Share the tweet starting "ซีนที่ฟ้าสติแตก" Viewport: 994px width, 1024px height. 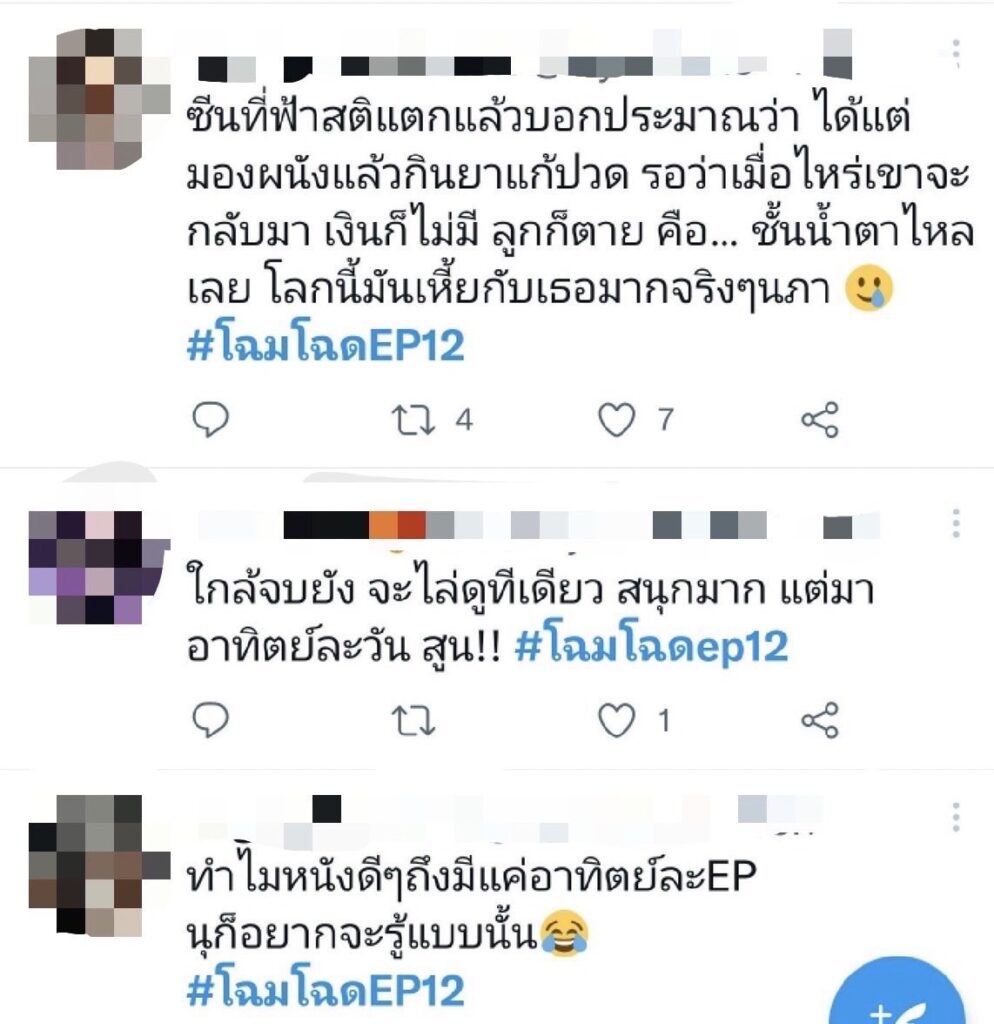[820, 421]
